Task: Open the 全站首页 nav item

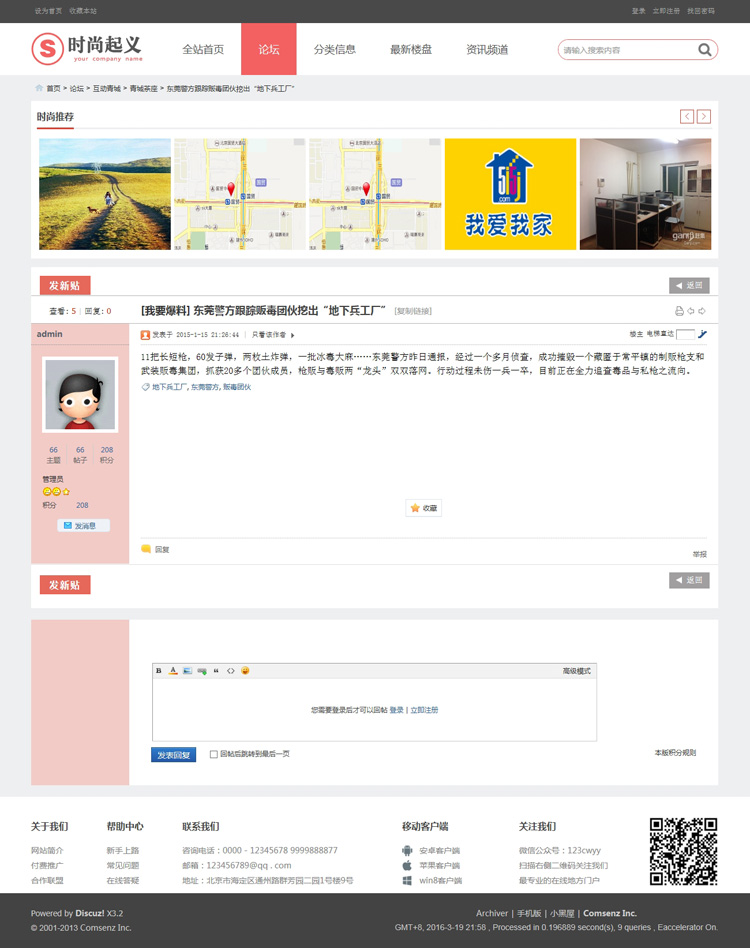Action: tap(202, 49)
